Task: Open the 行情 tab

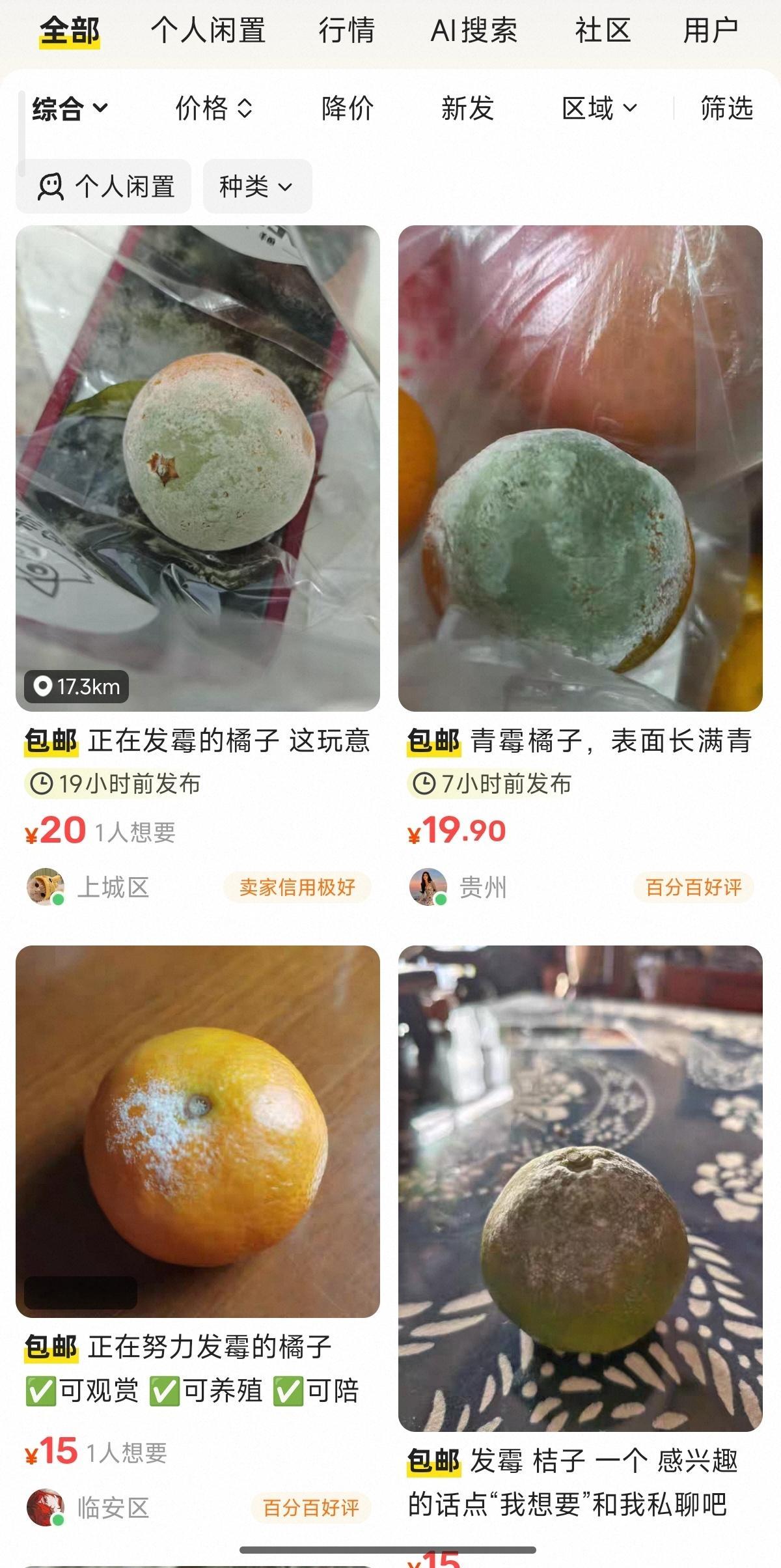Action: tap(346, 31)
